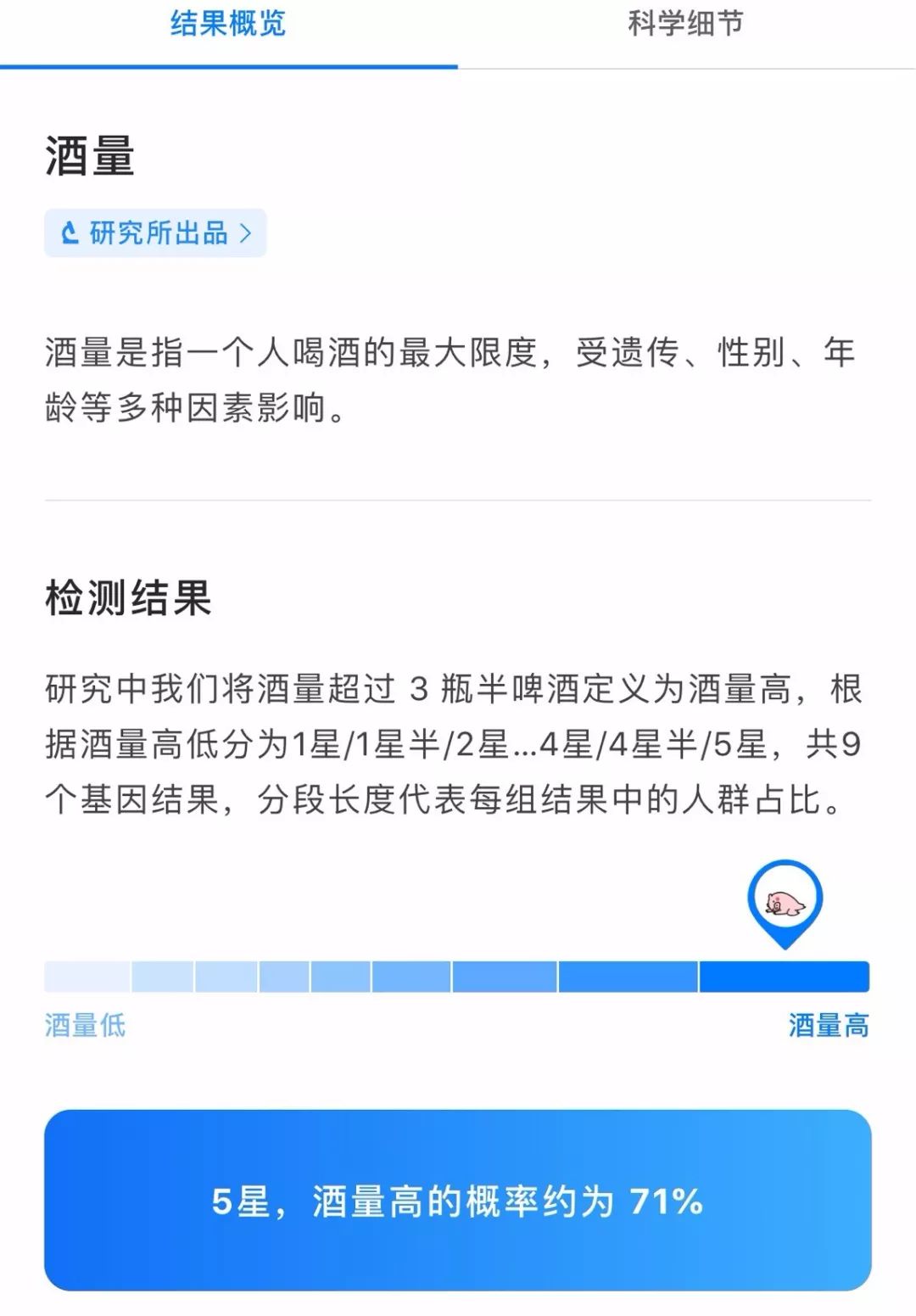Select the 结果概览 tab

(x=226, y=25)
